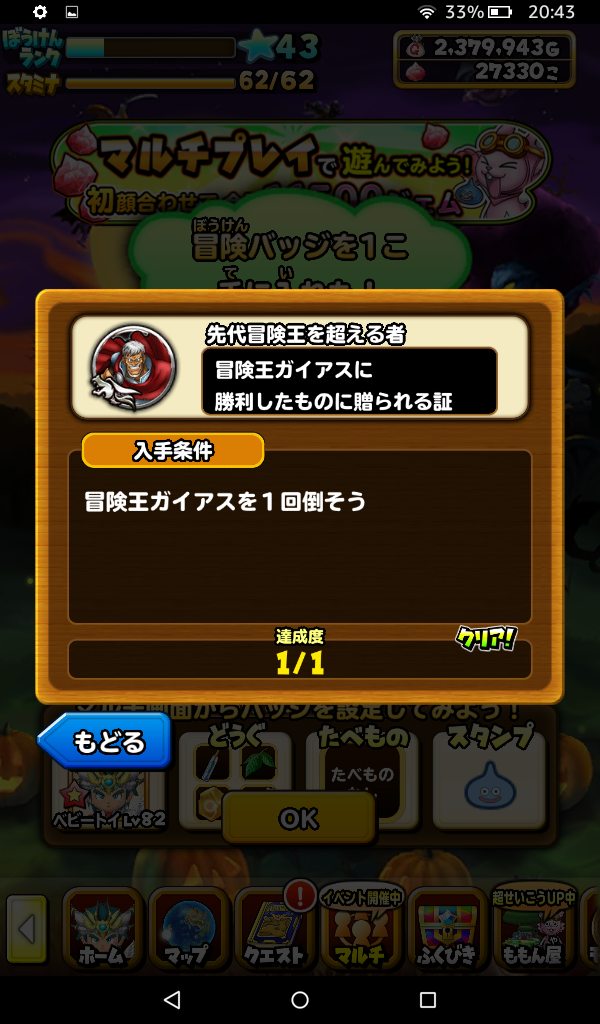The height and width of the screenshot is (1024, 600).
Task: Open the ふくびき lottery tab
Action: click(x=446, y=930)
